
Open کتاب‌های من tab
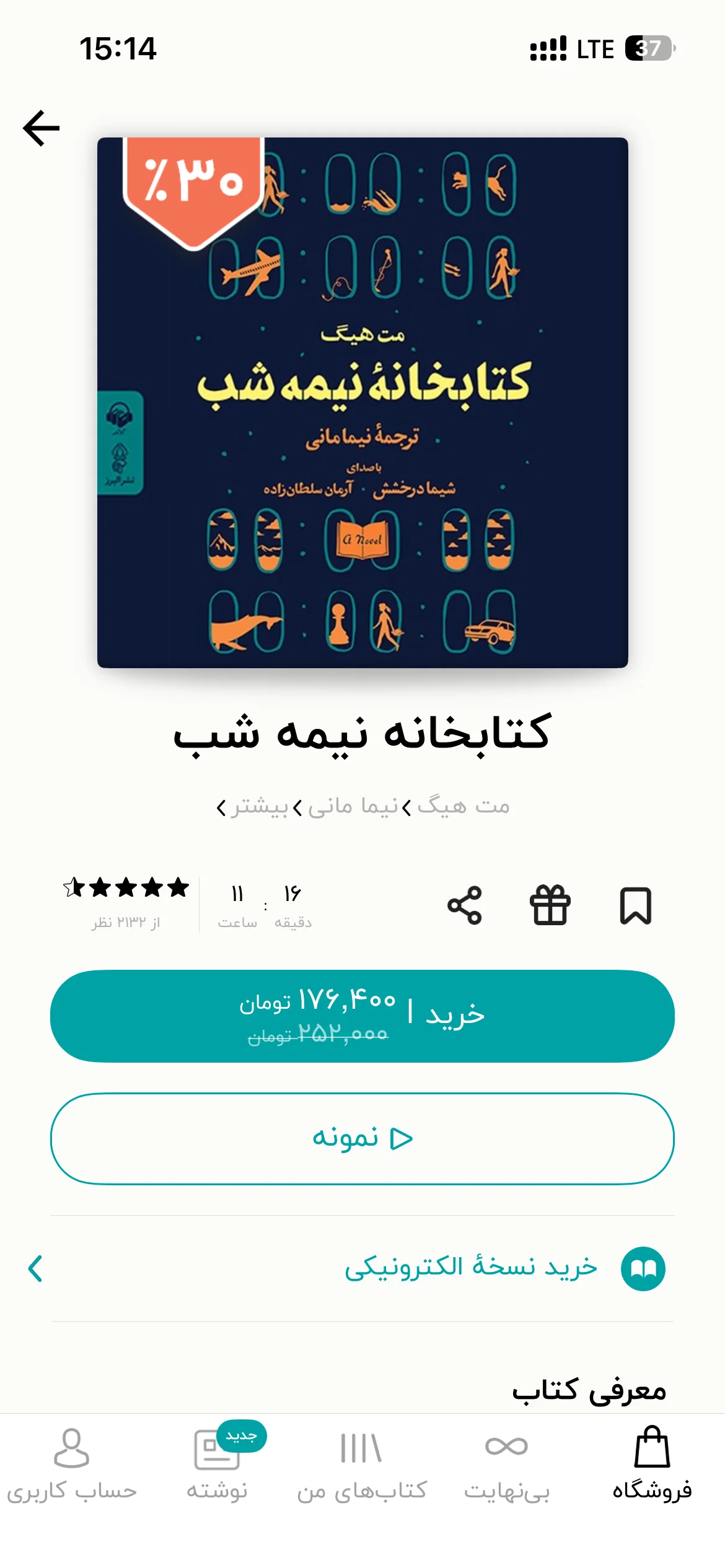[x=362, y=1465]
